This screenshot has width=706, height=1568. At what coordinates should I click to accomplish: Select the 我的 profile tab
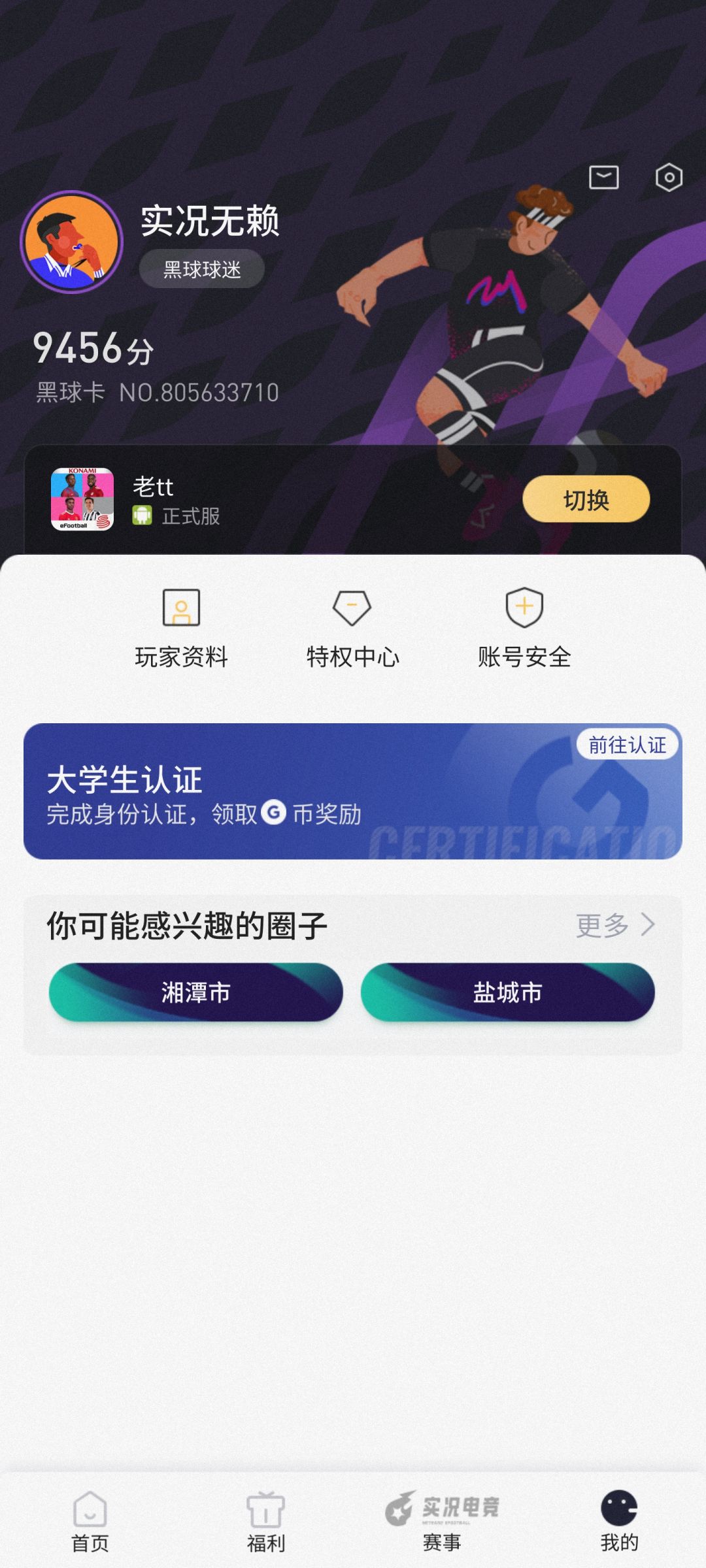(618, 1516)
